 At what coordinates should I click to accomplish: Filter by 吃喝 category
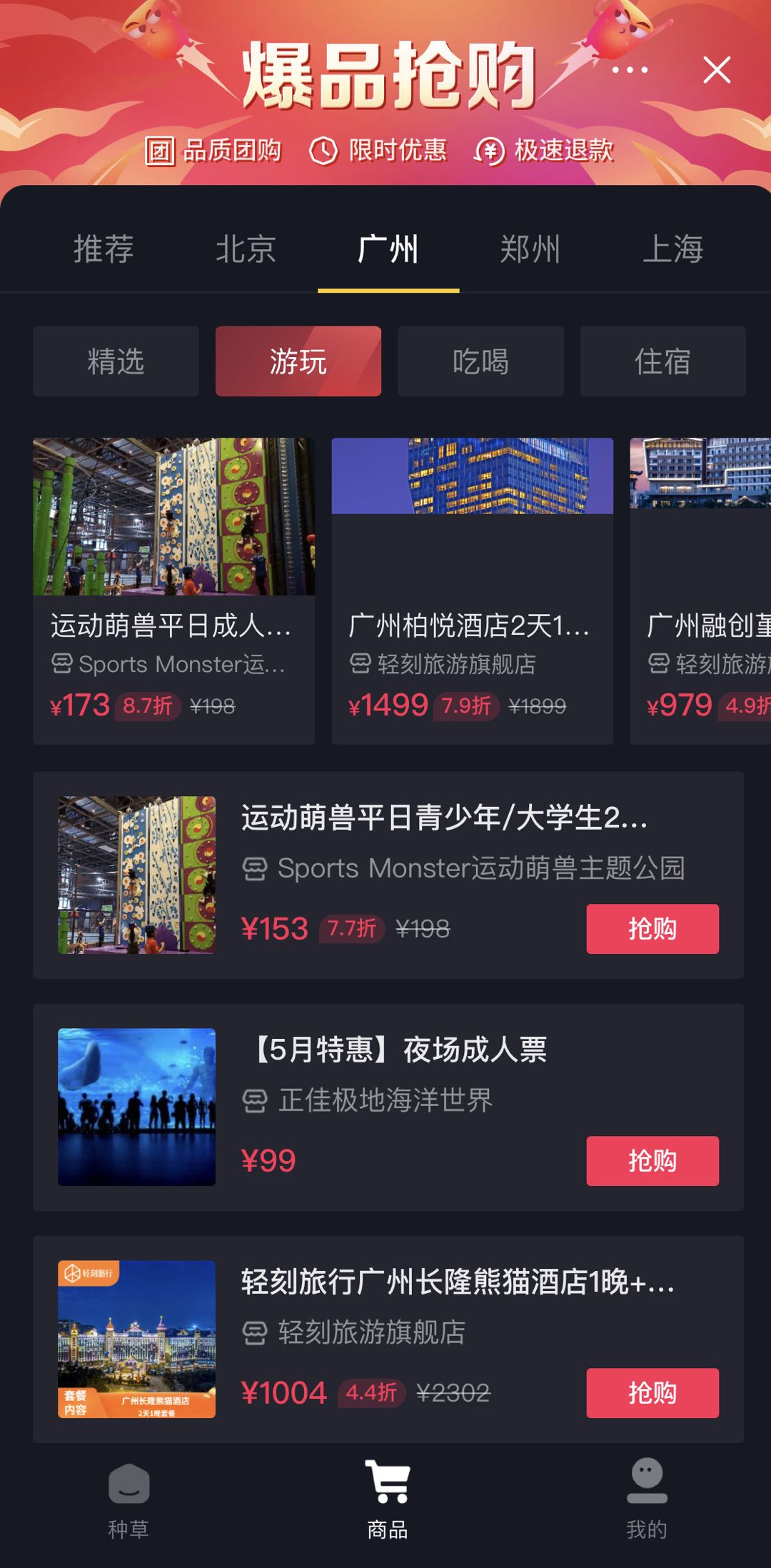[480, 361]
